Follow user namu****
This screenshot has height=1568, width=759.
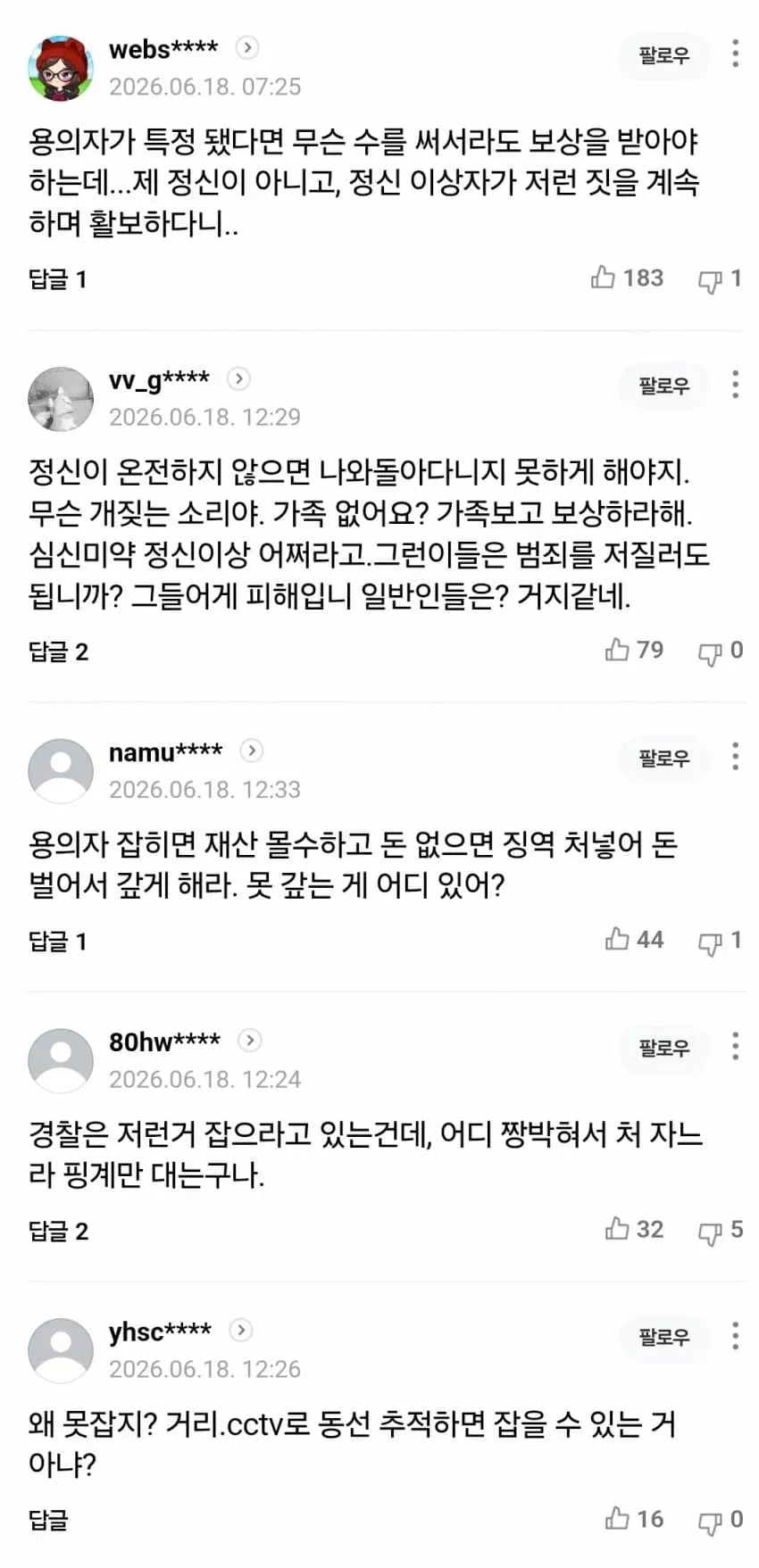pyautogui.click(x=663, y=759)
